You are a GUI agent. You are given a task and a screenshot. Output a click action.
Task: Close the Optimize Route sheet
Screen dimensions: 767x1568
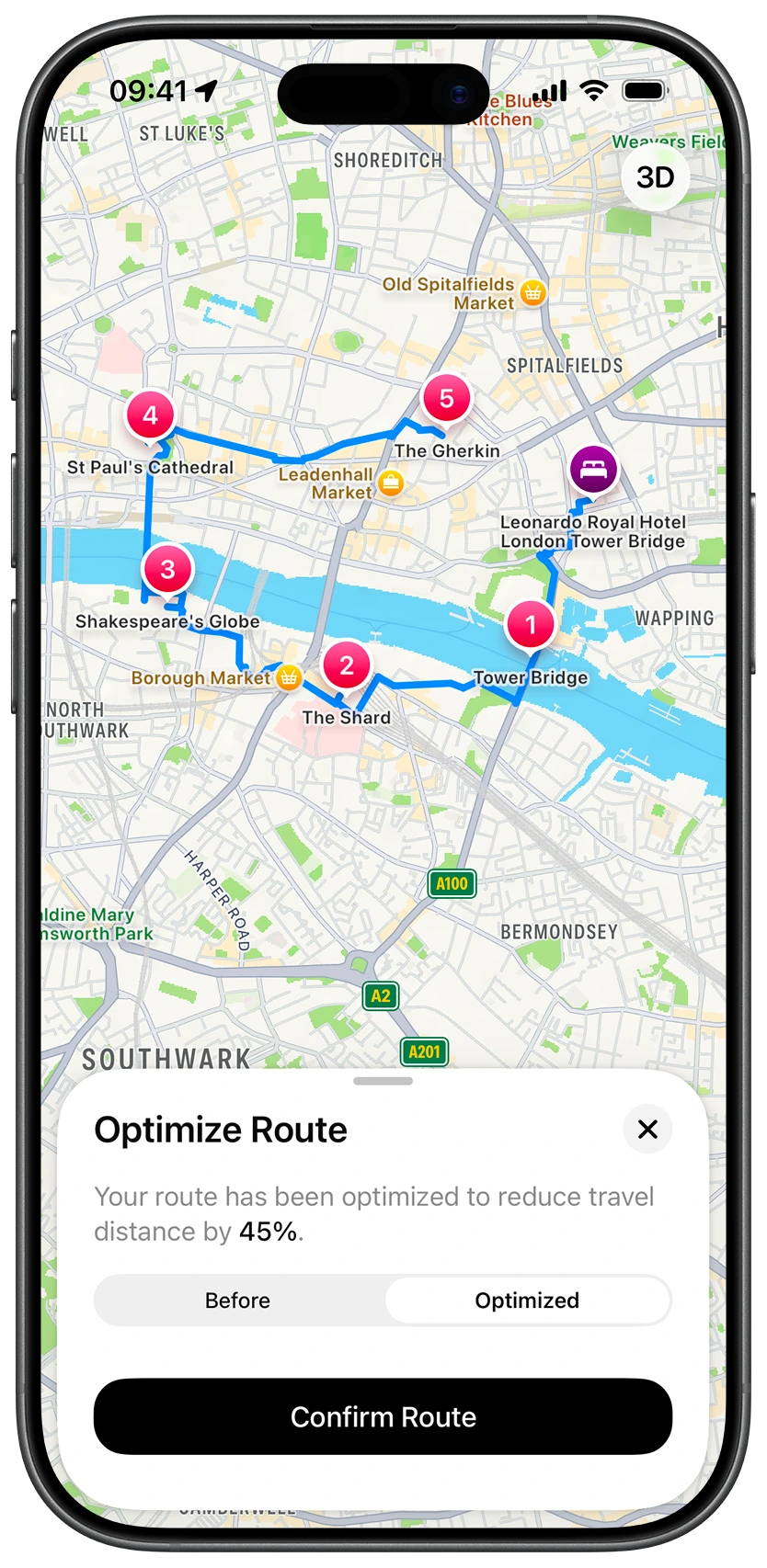coord(647,1129)
